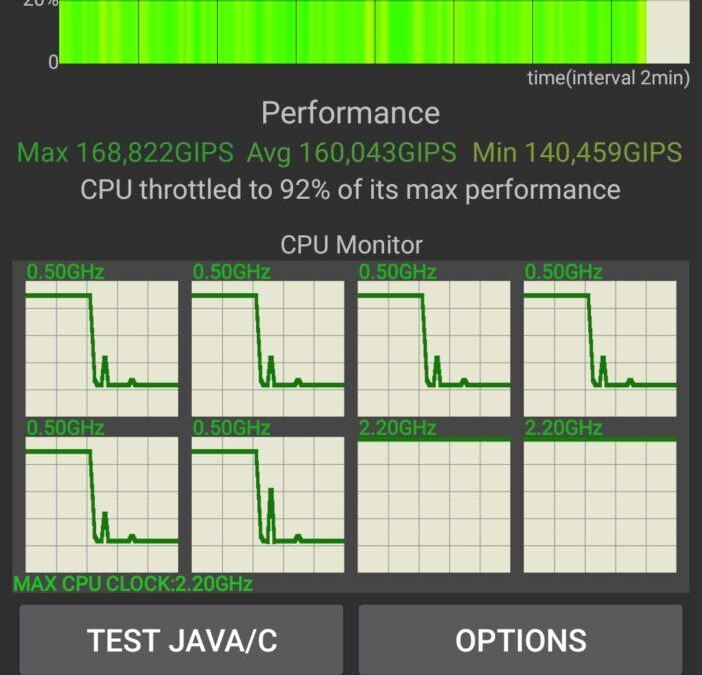Image resolution: width=702 pixels, height=675 pixels.
Task: Open the OPTIONS button
Action: 520,640
